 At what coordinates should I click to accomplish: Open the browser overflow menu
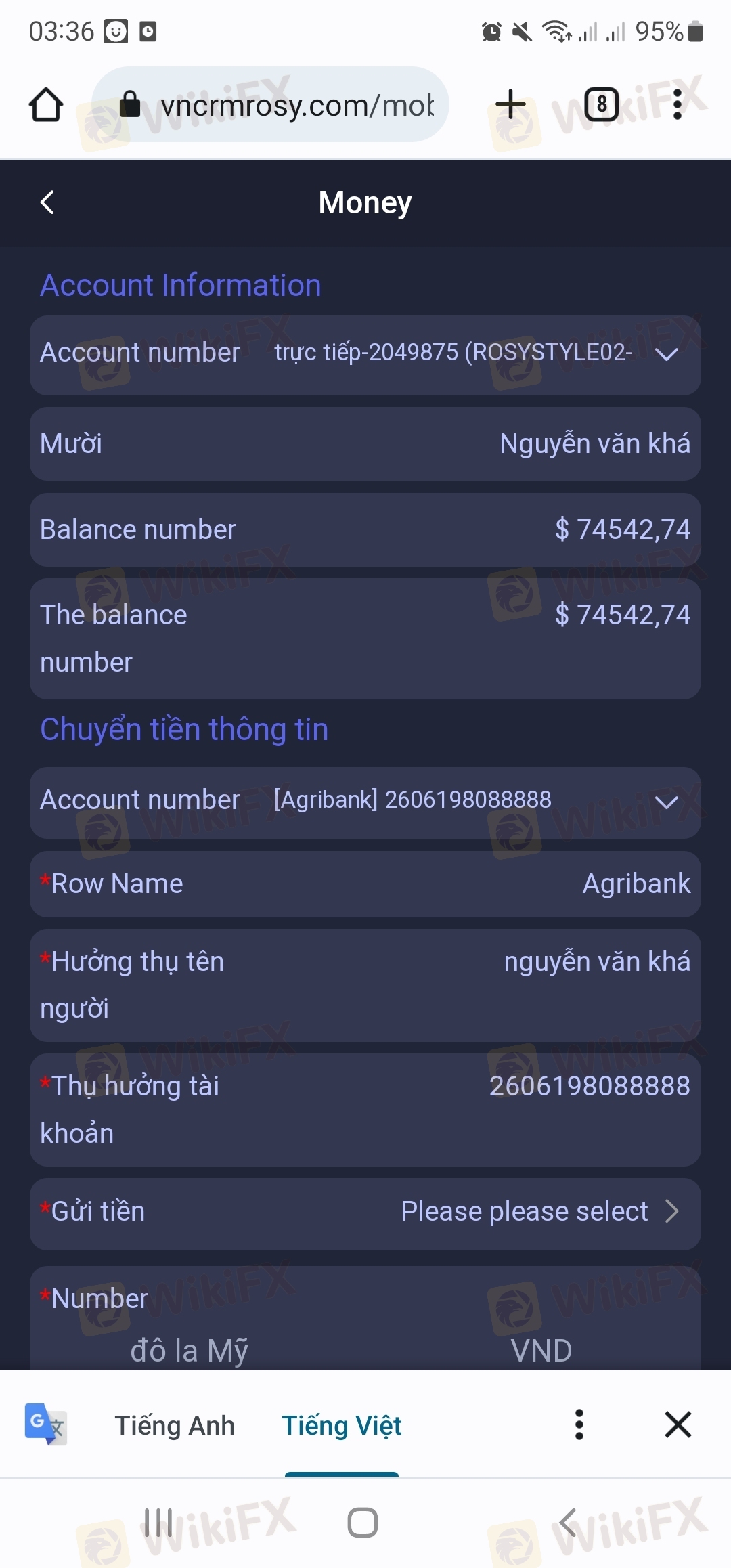tap(677, 105)
